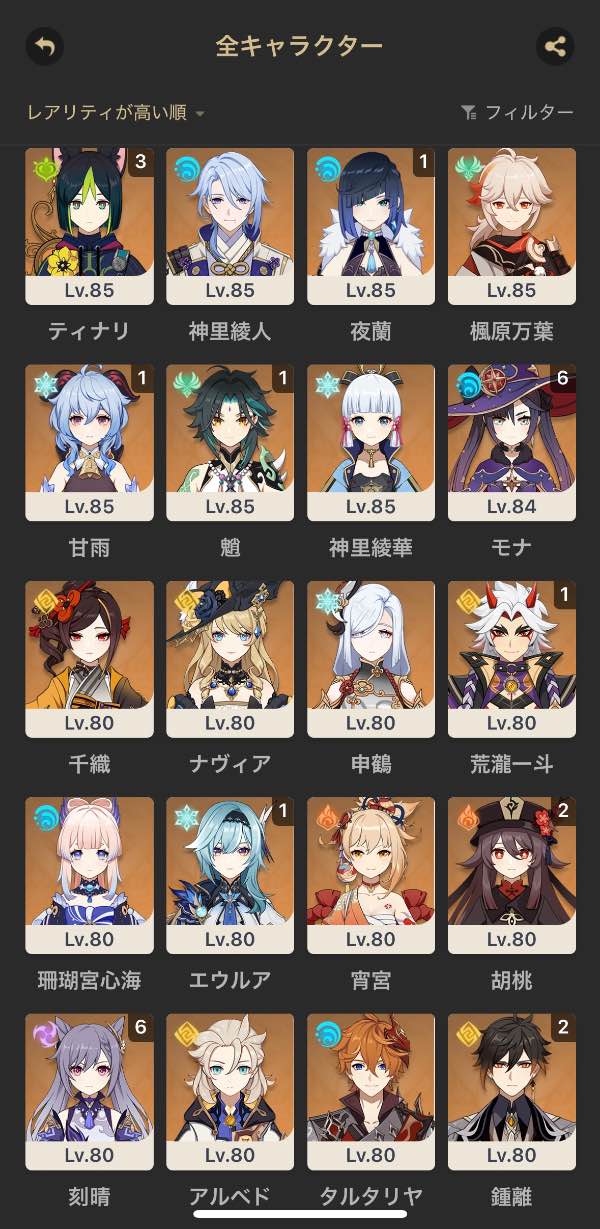The height and width of the screenshot is (1229, 600).
Task: Open the フィルター filter options
Action: tap(517, 112)
